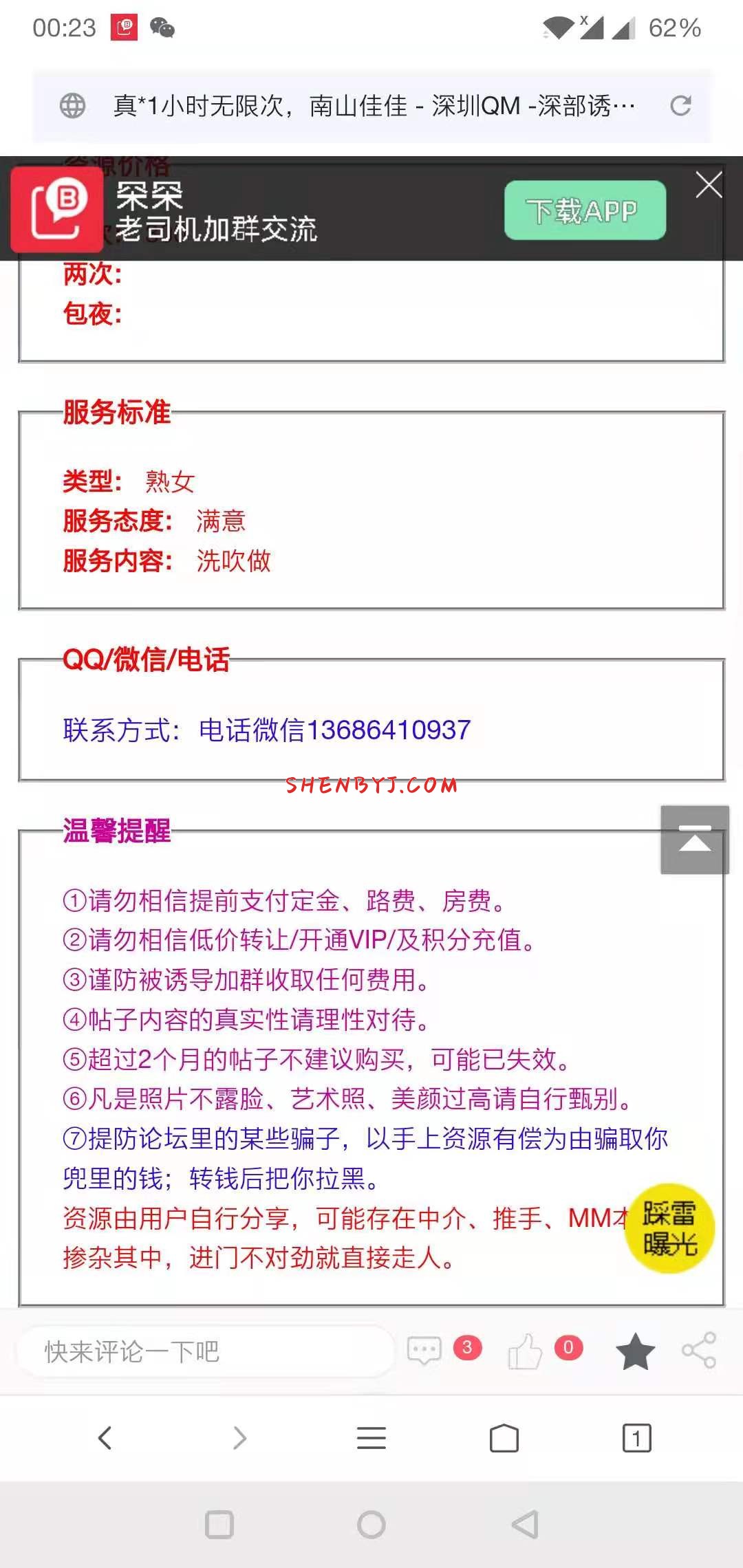Open the system recent apps view
The height and width of the screenshot is (1568, 743).
tap(219, 1525)
